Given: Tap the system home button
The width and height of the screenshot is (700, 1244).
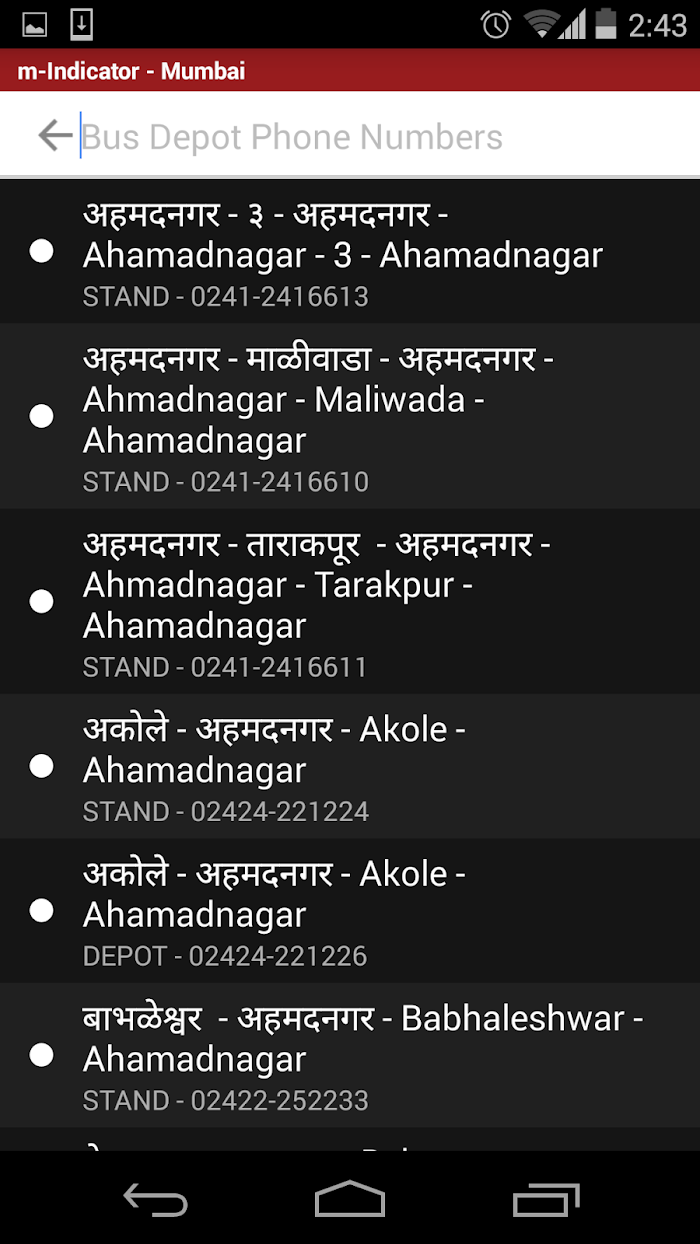Looking at the screenshot, I should point(350,1198).
